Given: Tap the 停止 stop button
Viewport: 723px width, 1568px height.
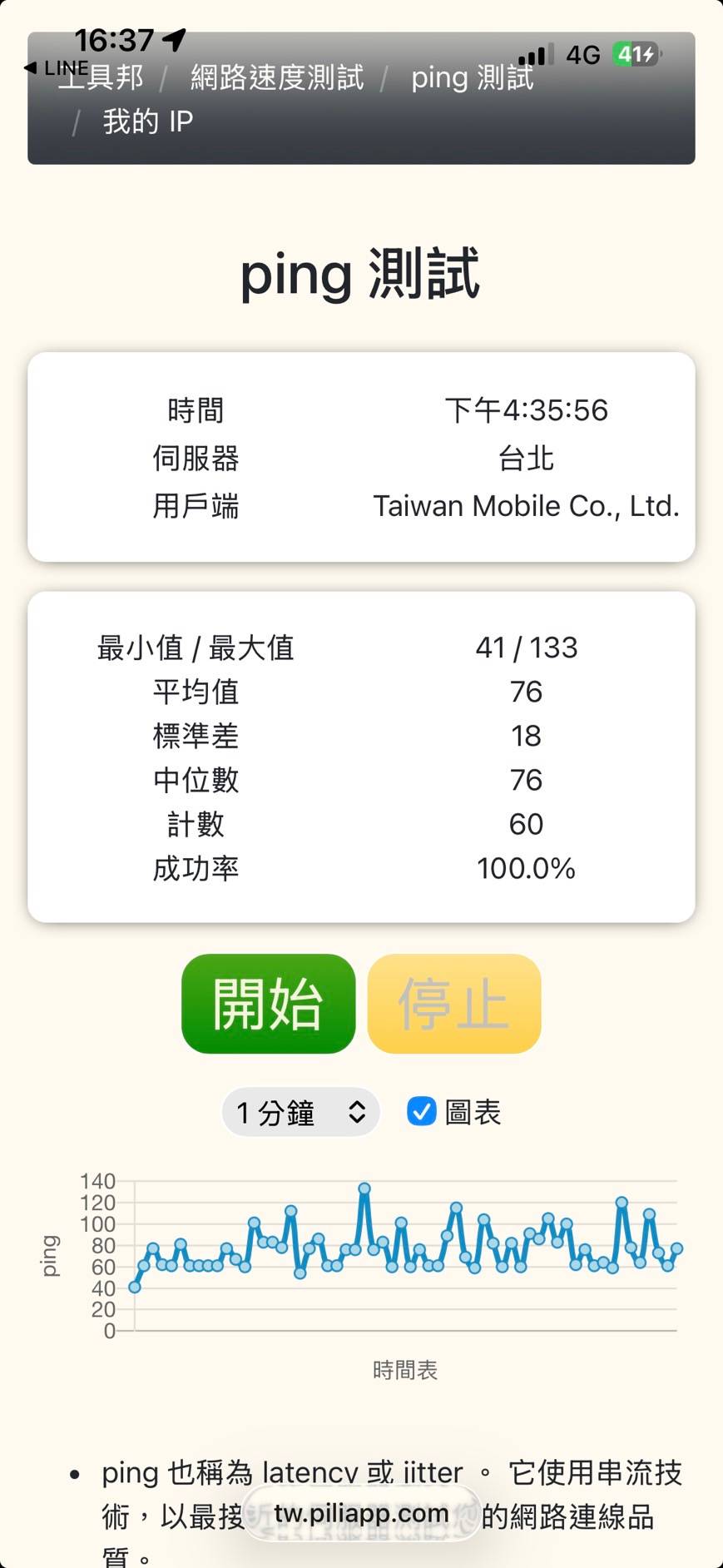Looking at the screenshot, I should pyautogui.click(x=454, y=1003).
